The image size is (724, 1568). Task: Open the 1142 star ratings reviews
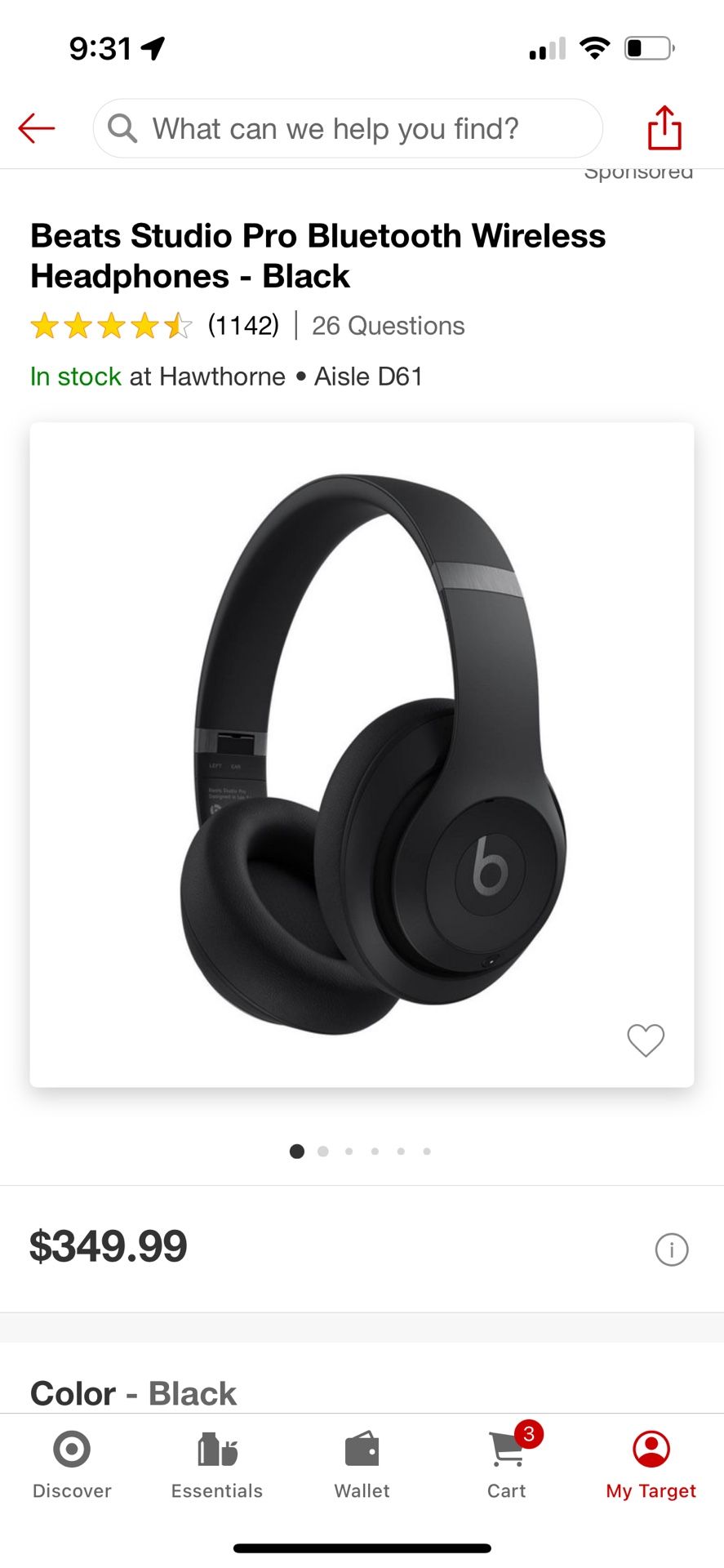(x=154, y=326)
